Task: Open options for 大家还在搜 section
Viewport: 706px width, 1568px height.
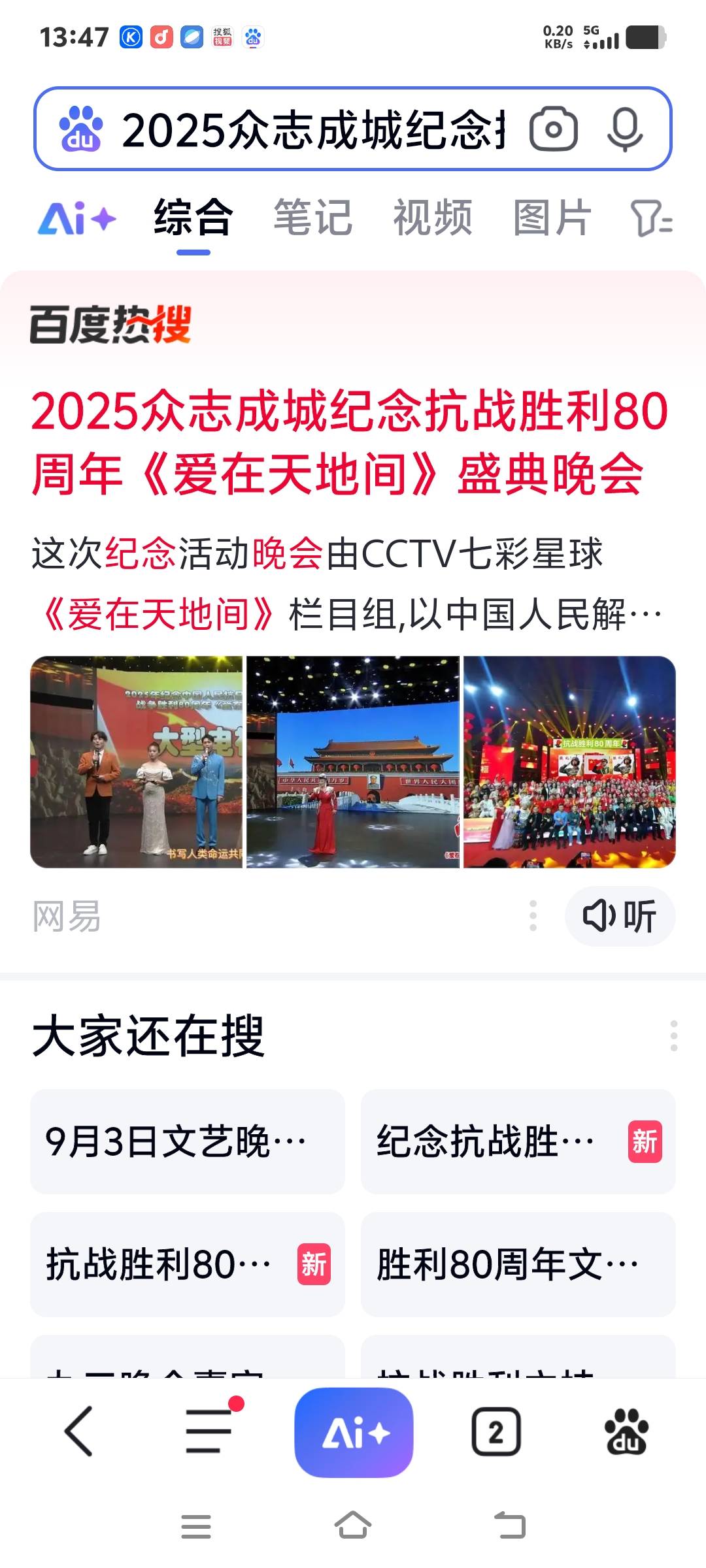Action: tap(673, 1036)
